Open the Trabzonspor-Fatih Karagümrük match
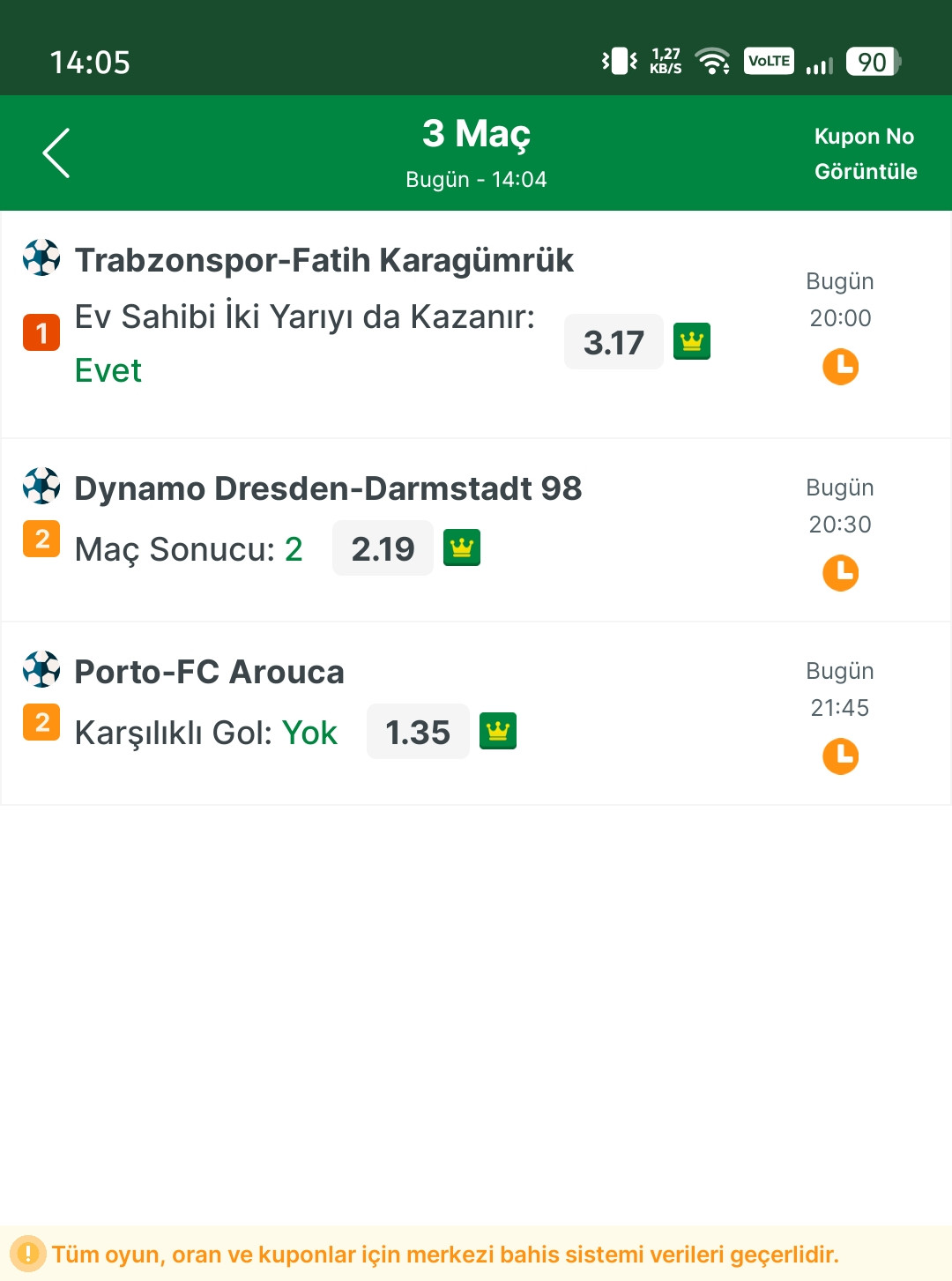Screen dimensions: 952x1281 click(324, 261)
